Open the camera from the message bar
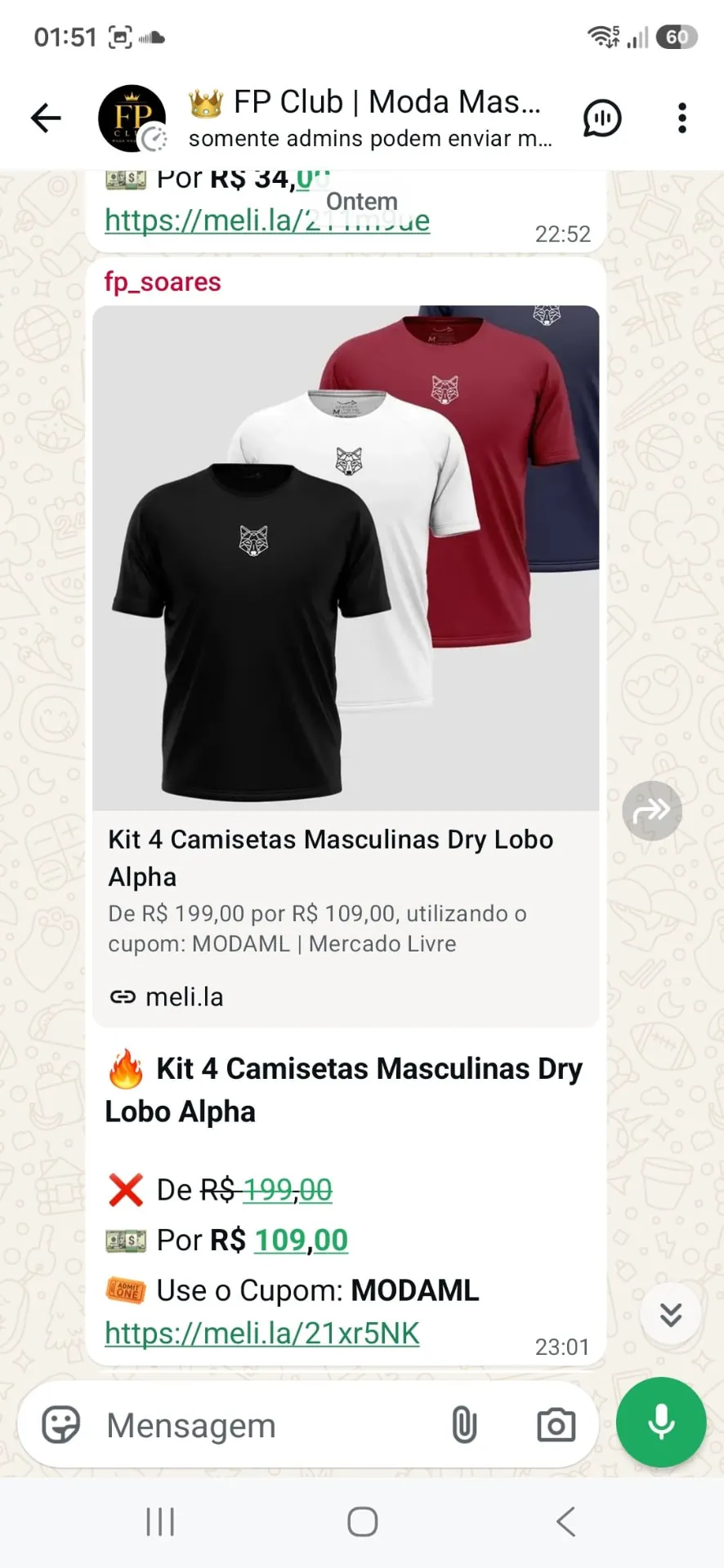 (556, 1425)
